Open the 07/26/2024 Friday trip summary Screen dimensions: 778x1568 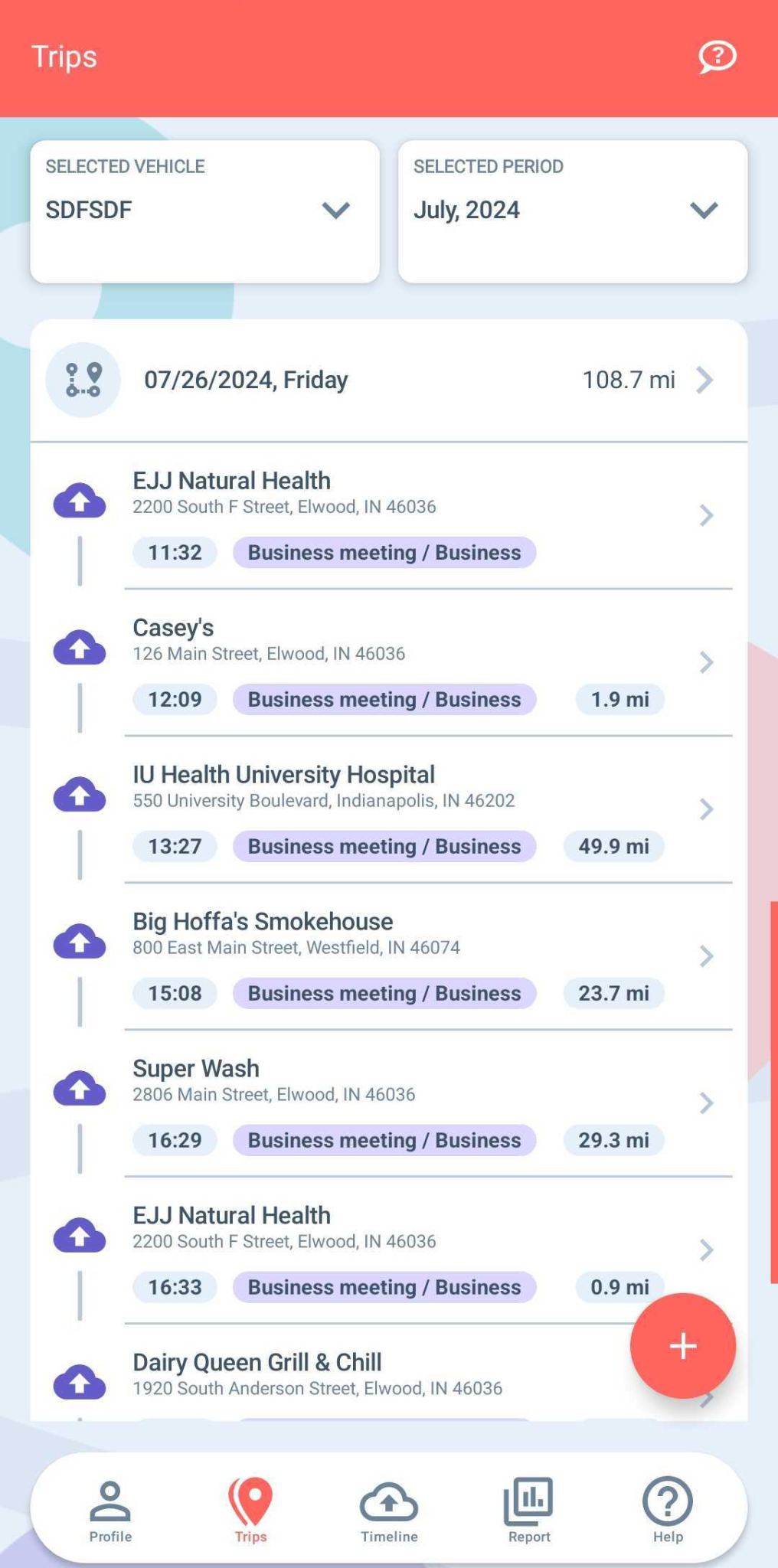pyautogui.click(x=388, y=380)
